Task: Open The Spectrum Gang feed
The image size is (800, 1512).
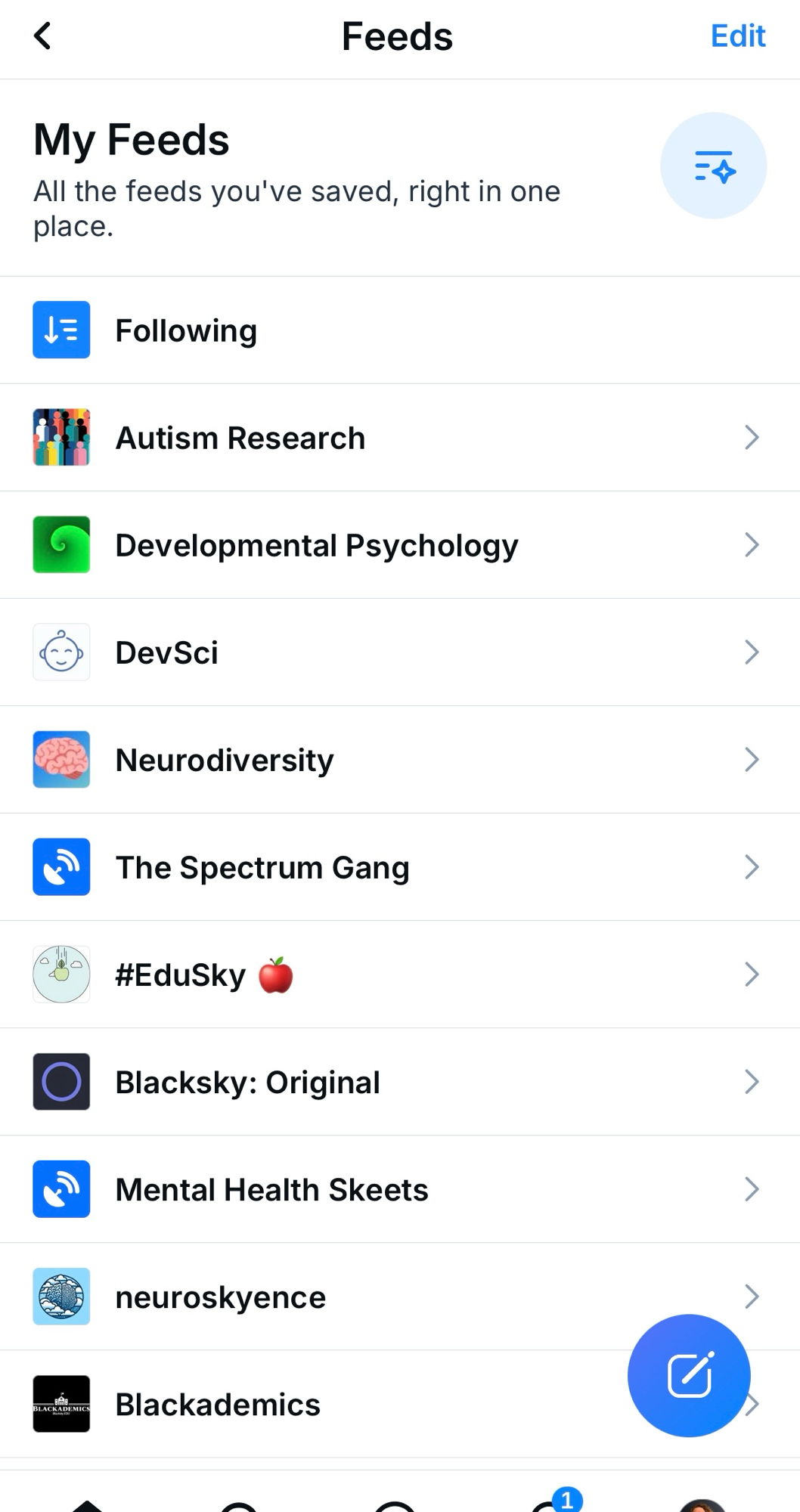Action: tap(262, 867)
